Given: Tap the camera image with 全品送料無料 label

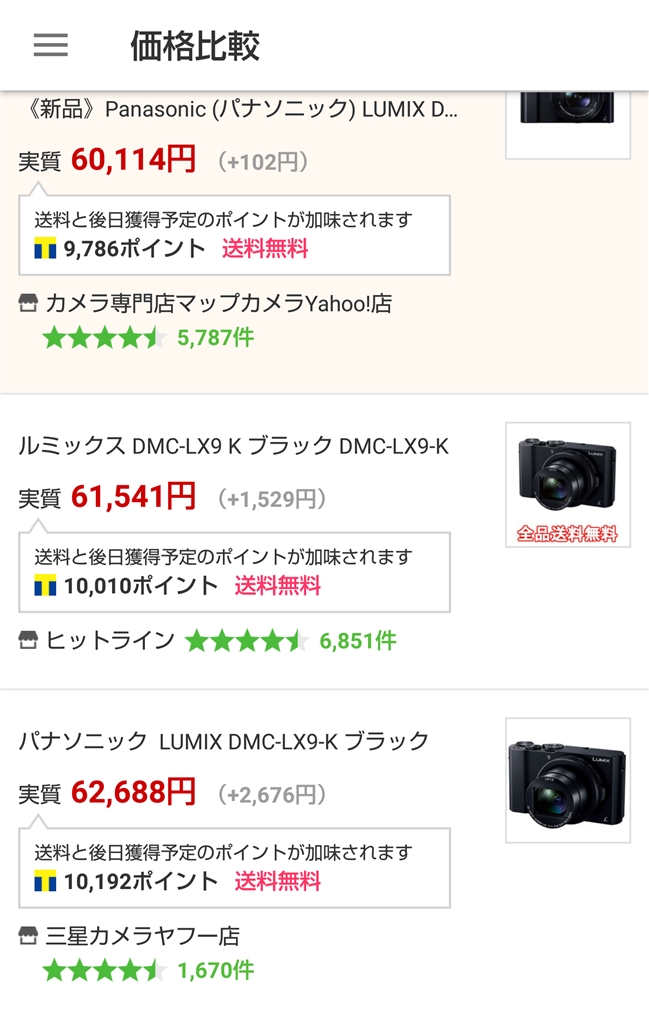Looking at the screenshot, I should (568, 485).
